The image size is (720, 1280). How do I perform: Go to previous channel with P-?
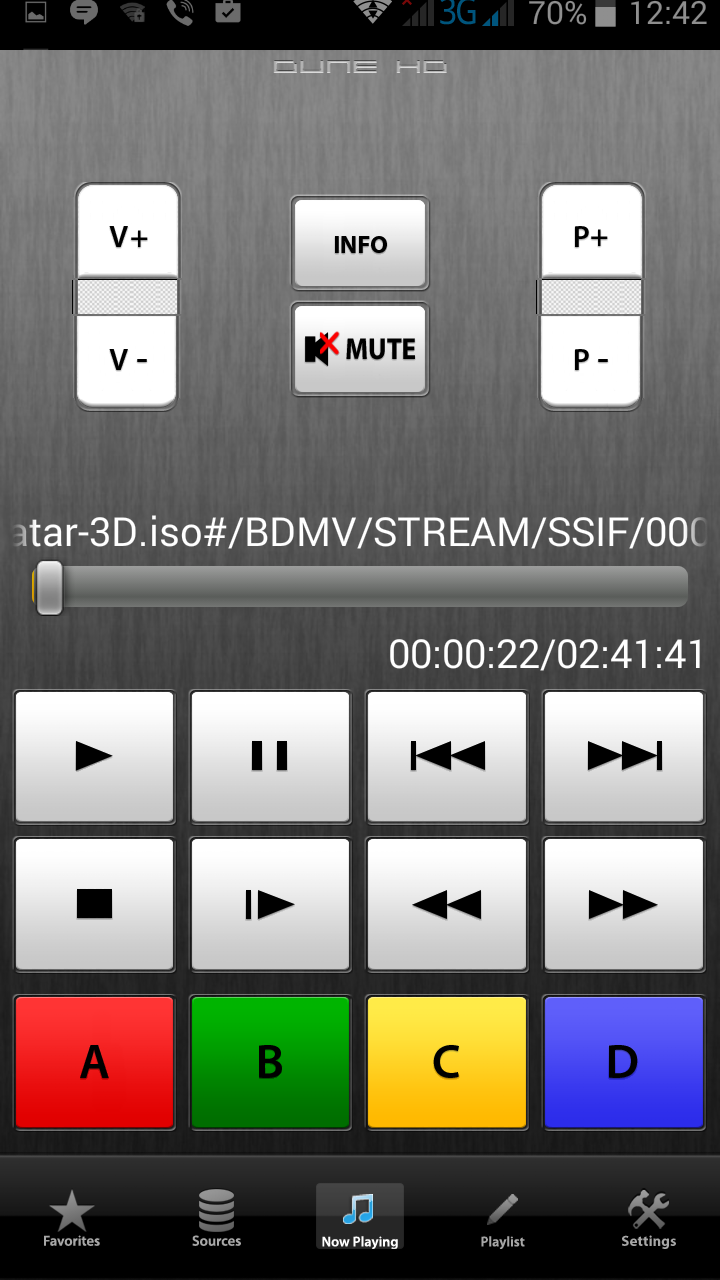[x=591, y=359]
